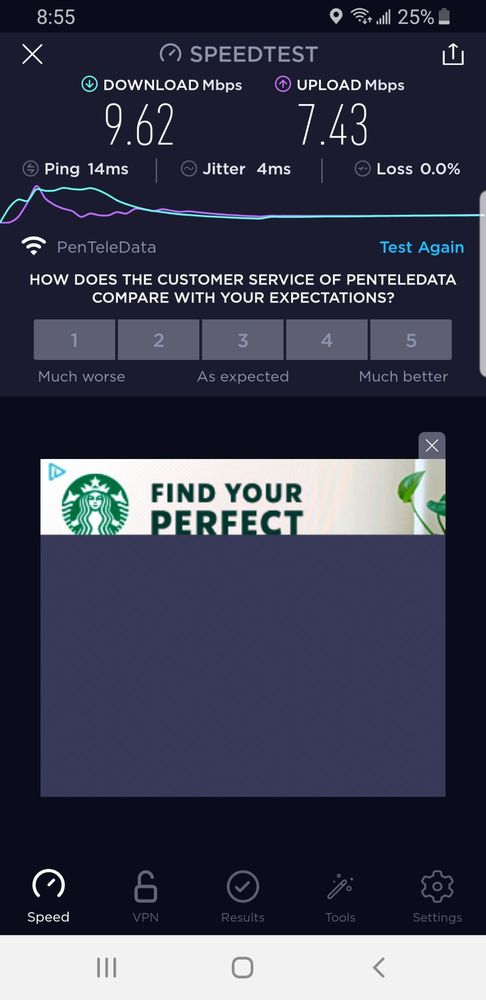Dismiss the Starbucks advertisement
The image size is (486, 1000).
pos(432,446)
